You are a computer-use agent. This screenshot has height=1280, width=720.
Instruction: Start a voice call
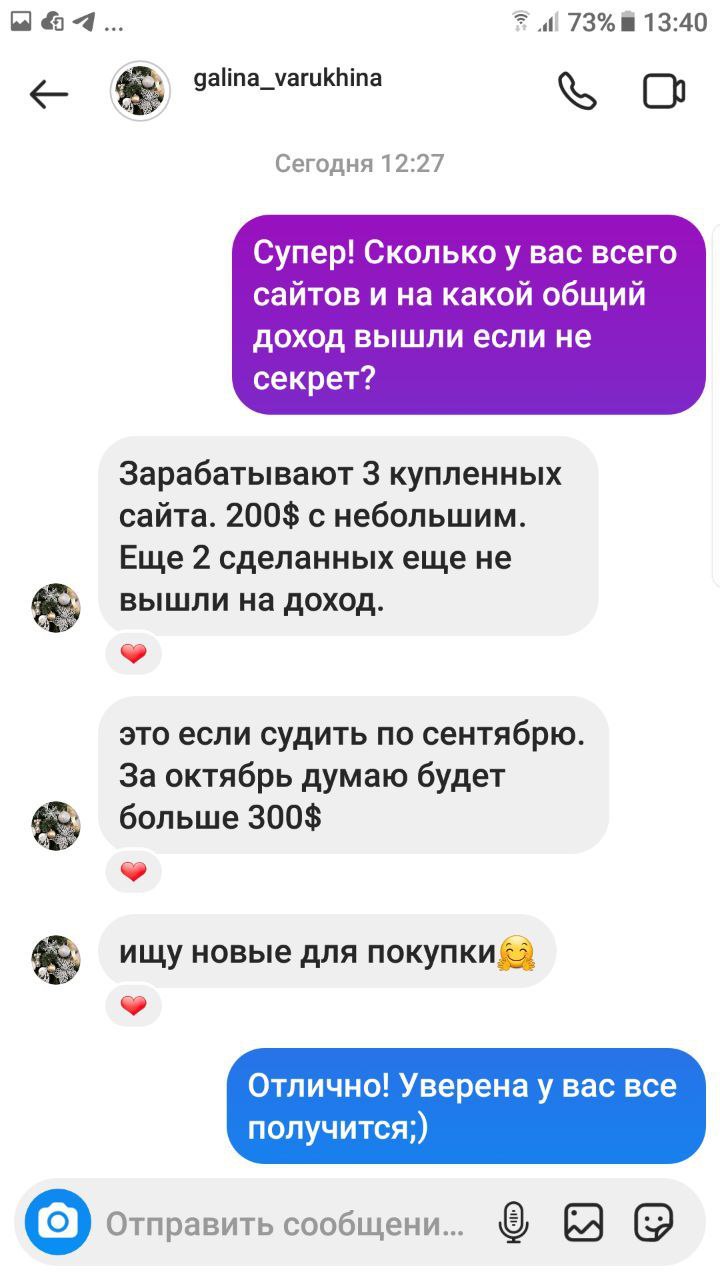click(x=577, y=92)
